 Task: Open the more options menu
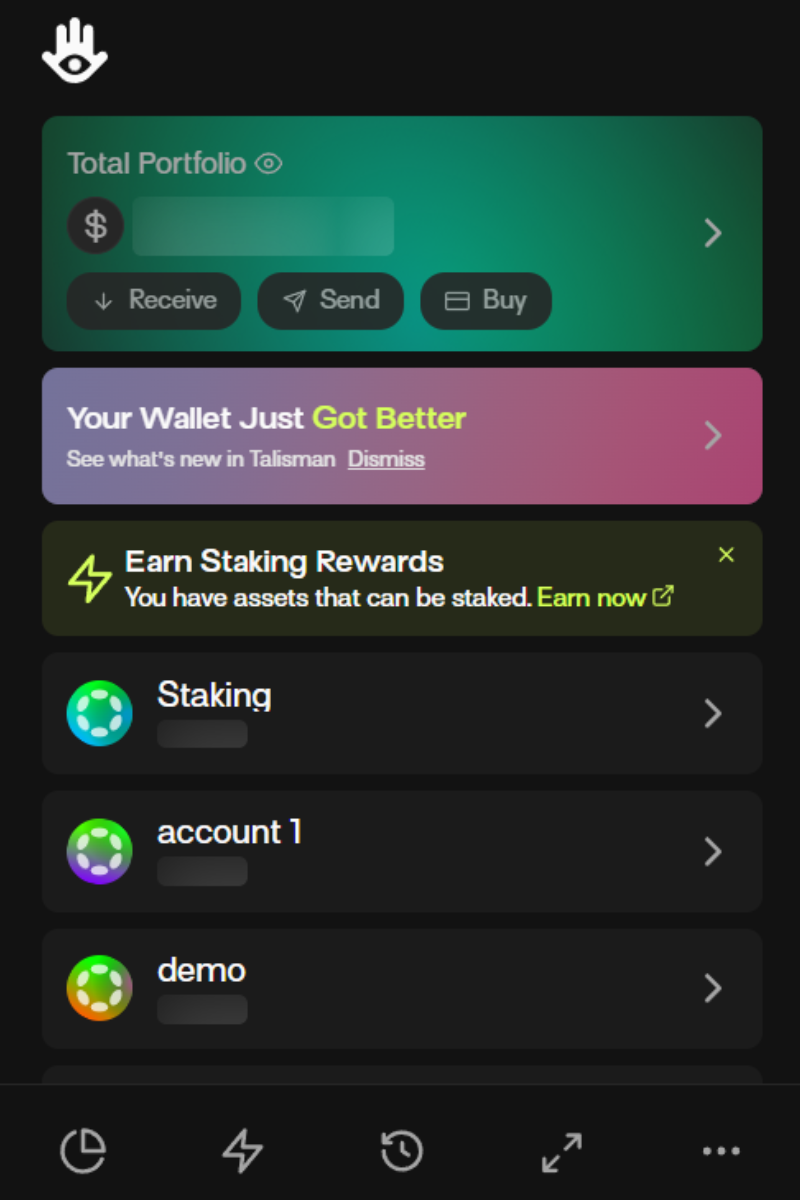[721, 1151]
